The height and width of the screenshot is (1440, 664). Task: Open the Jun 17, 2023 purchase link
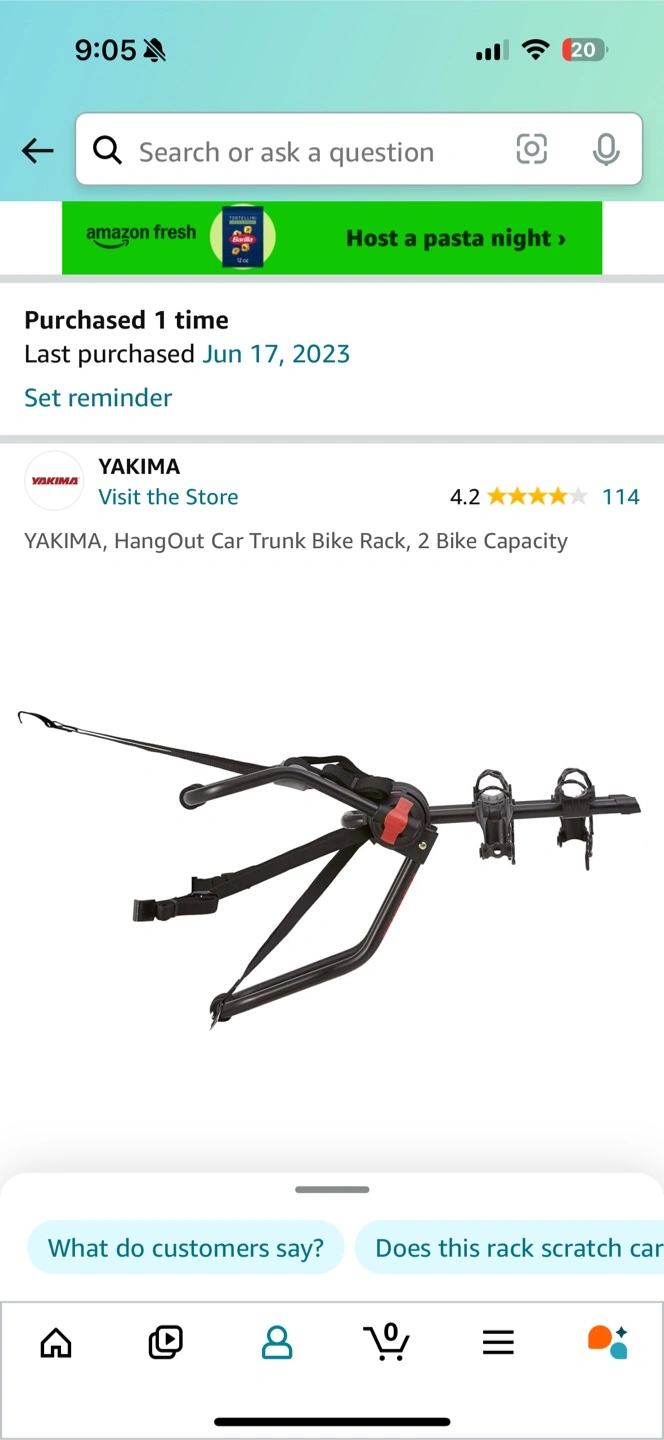point(276,354)
